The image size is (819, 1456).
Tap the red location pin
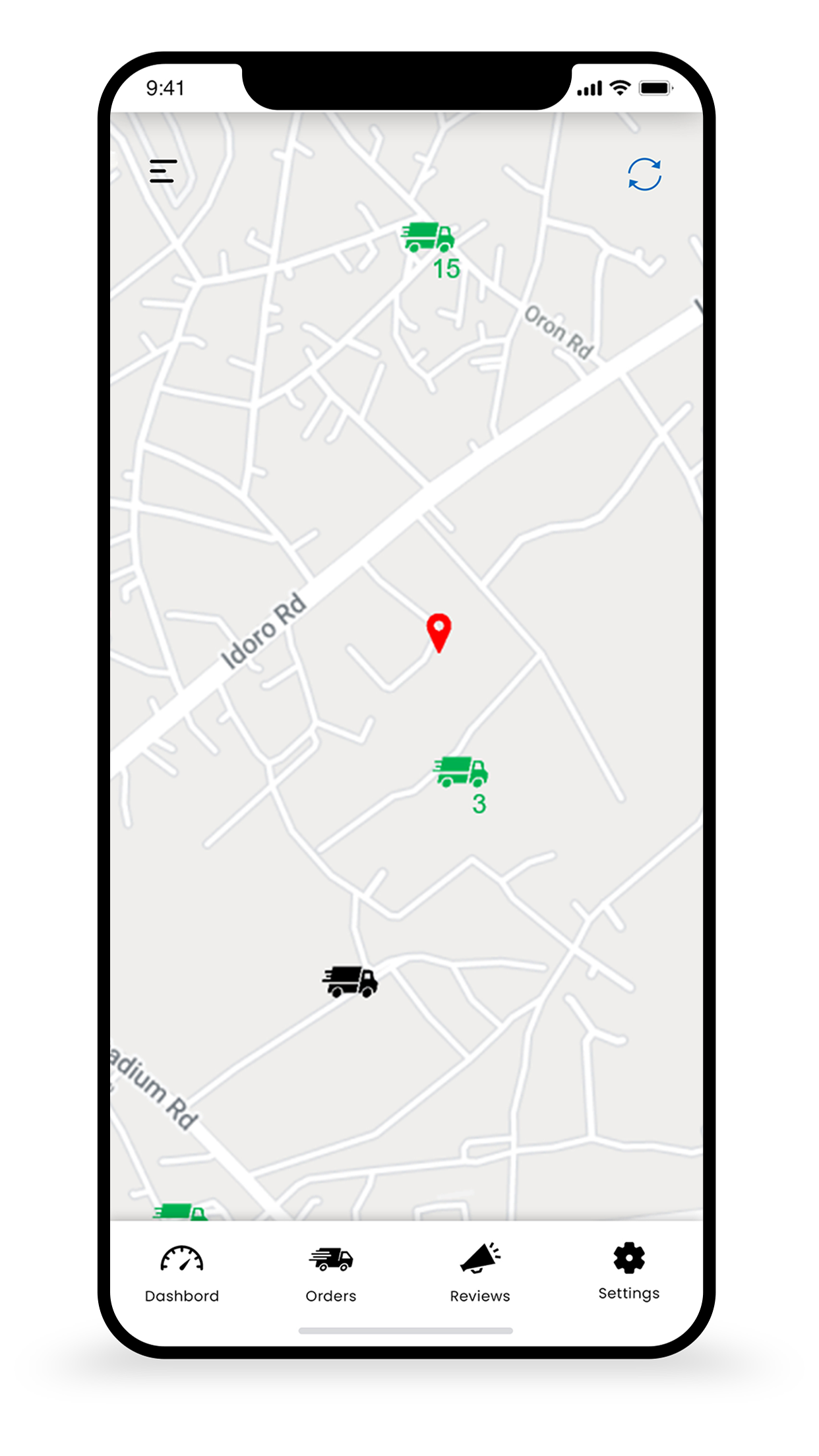[439, 631]
